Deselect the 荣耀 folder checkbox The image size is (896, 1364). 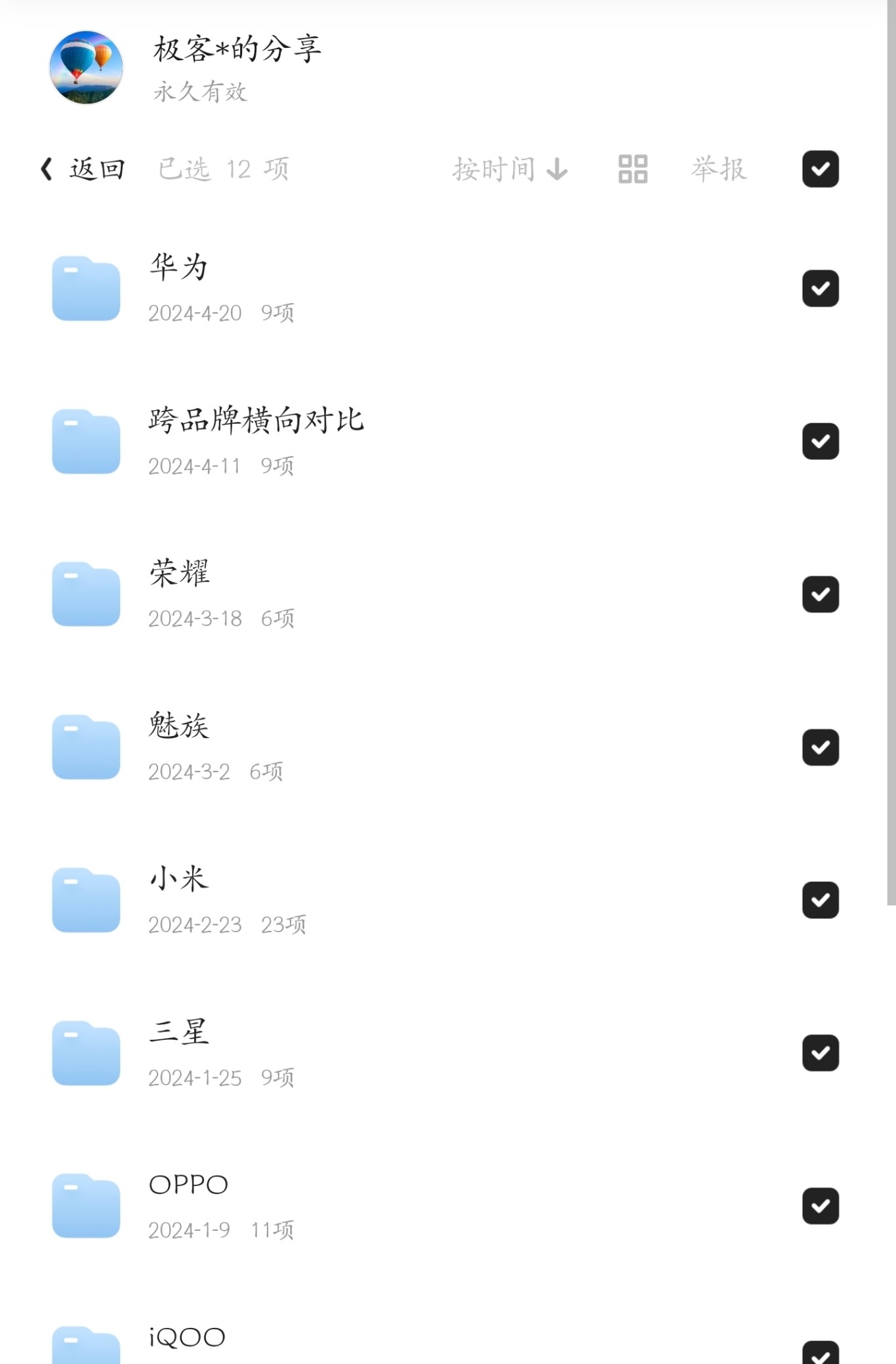coord(820,594)
